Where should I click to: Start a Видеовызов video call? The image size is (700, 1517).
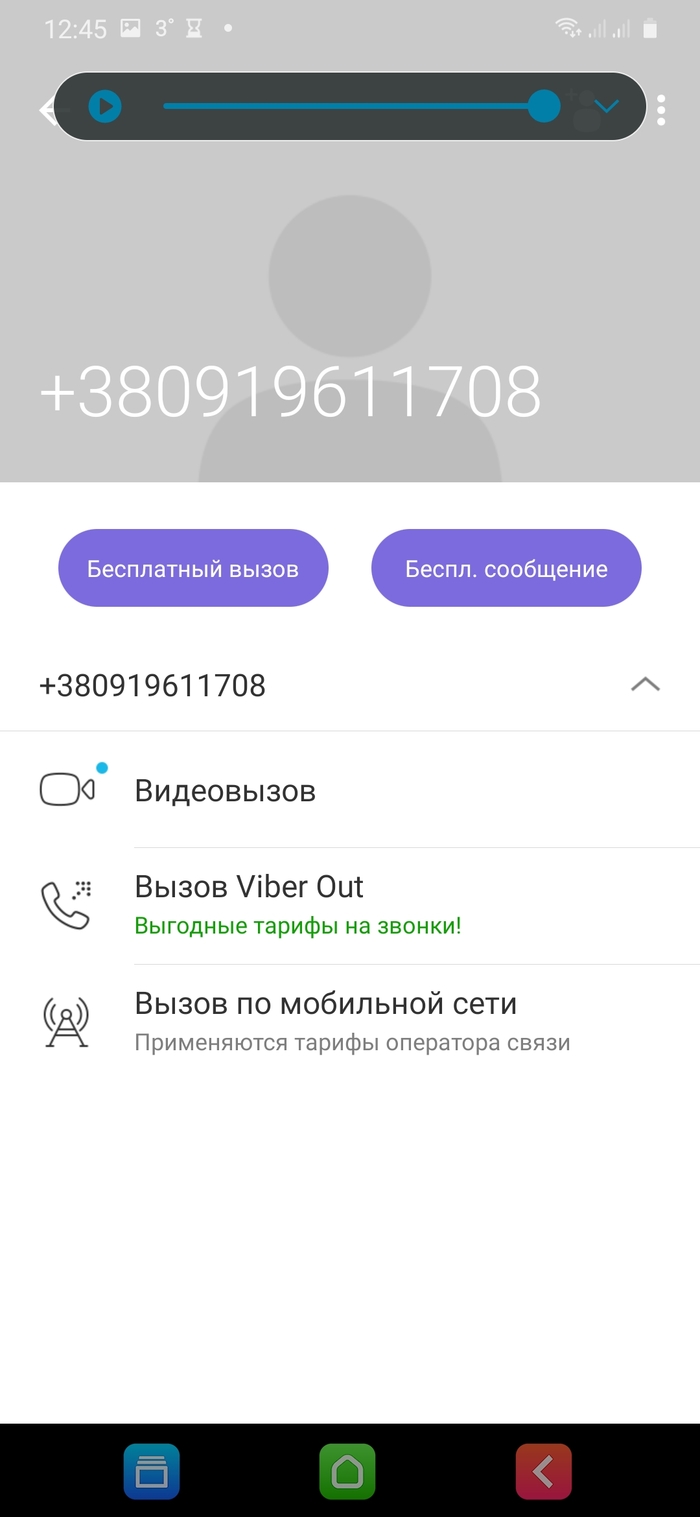tap(225, 791)
